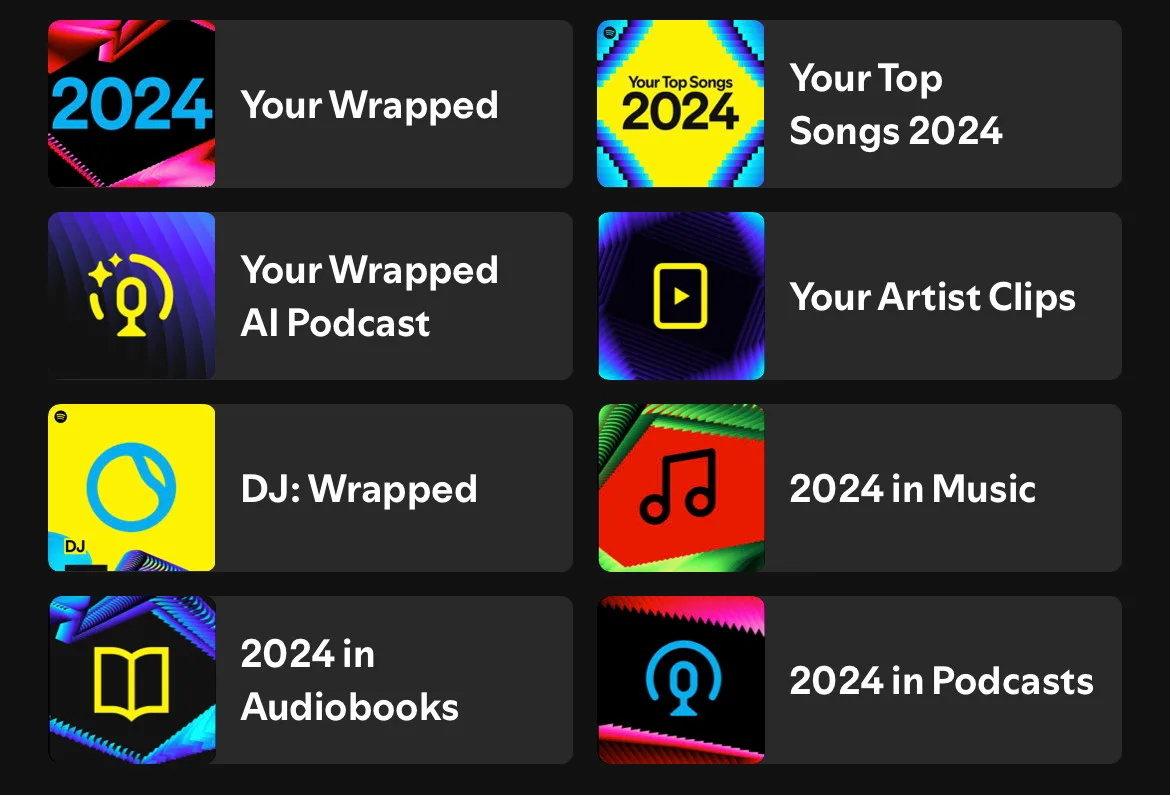The width and height of the screenshot is (1170, 795).
Task: Open Your Top Songs 2024 playlist
Action: click(x=859, y=104)
